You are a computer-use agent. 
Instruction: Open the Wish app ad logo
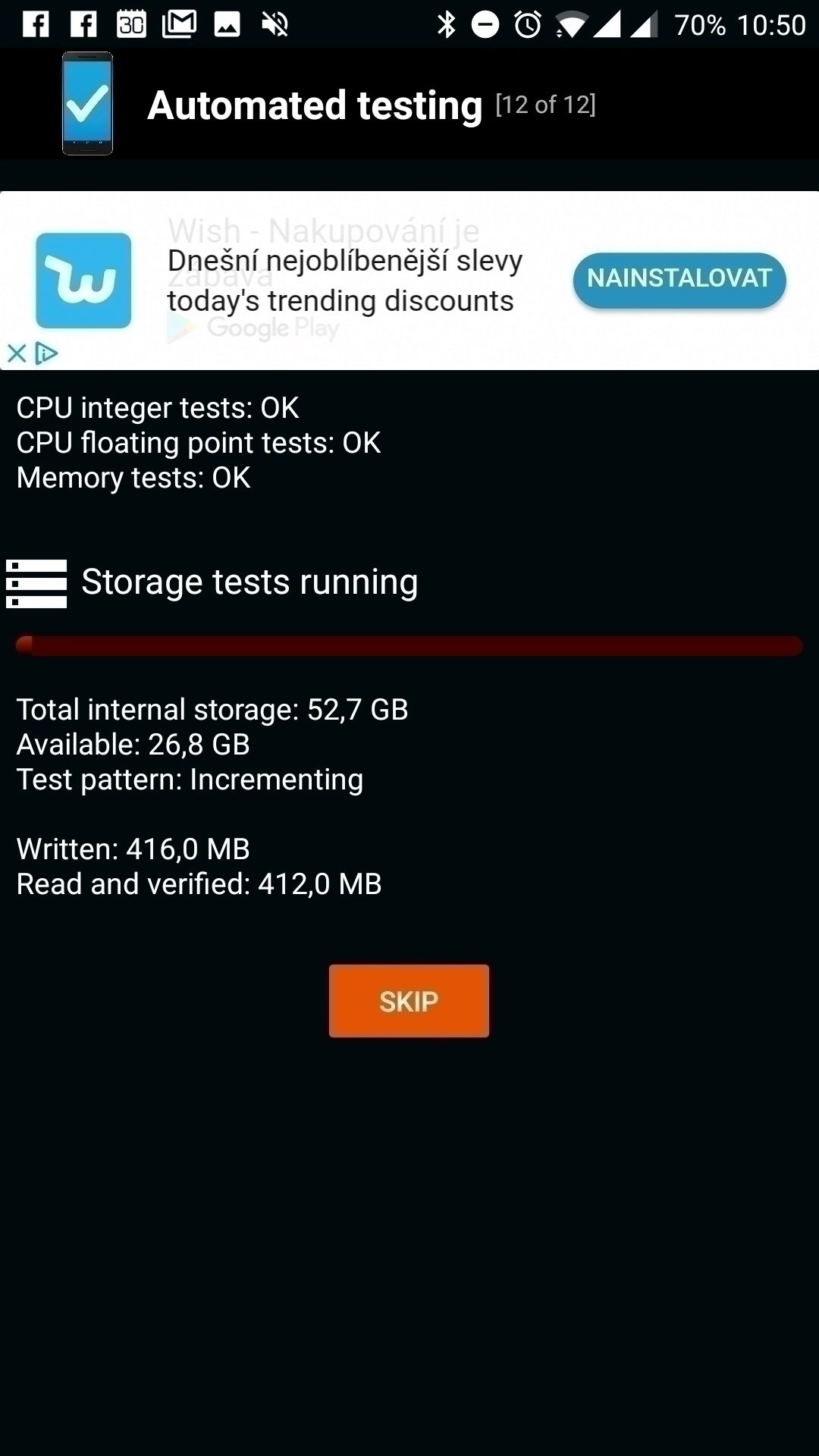[x=83, y=281]
